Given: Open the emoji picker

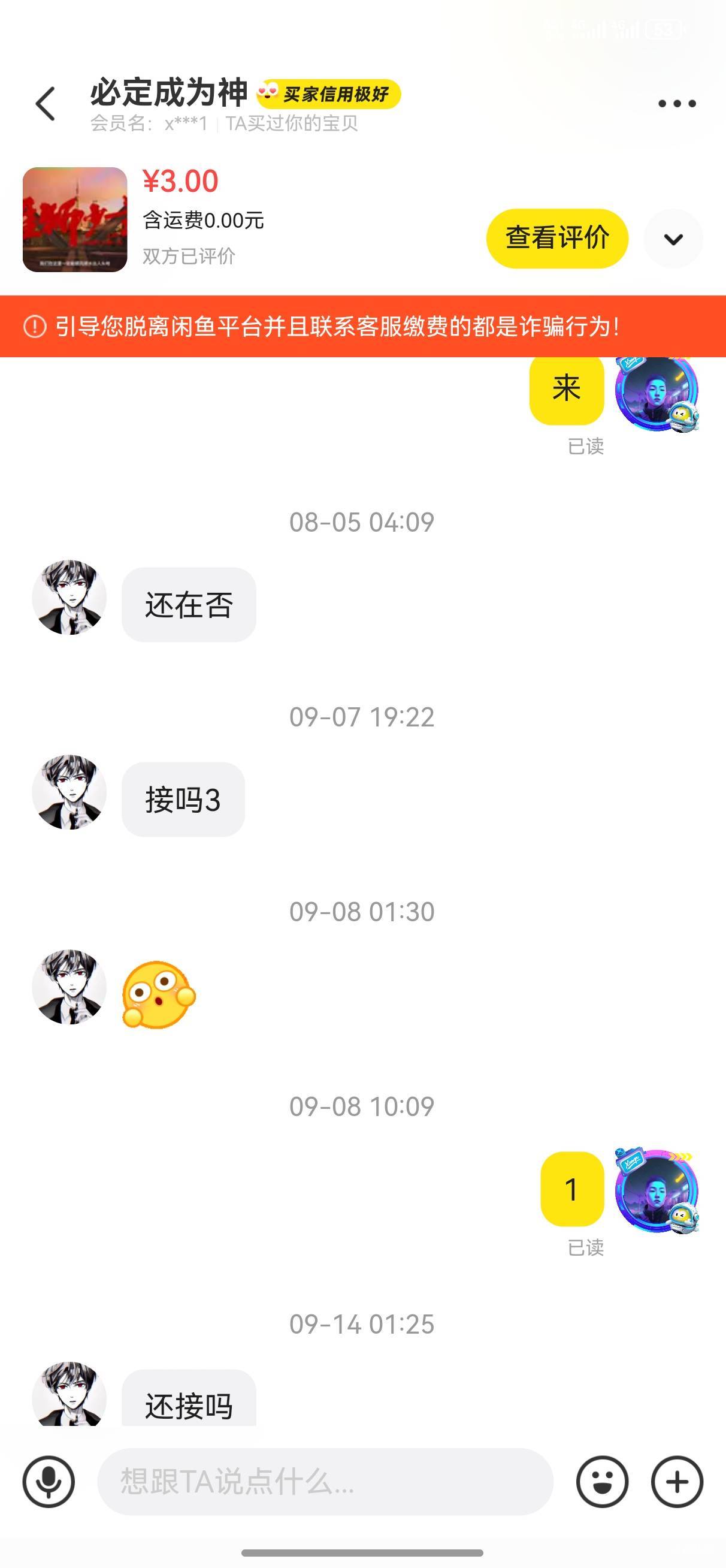Looking at the screenshot, I should 602,1482.
